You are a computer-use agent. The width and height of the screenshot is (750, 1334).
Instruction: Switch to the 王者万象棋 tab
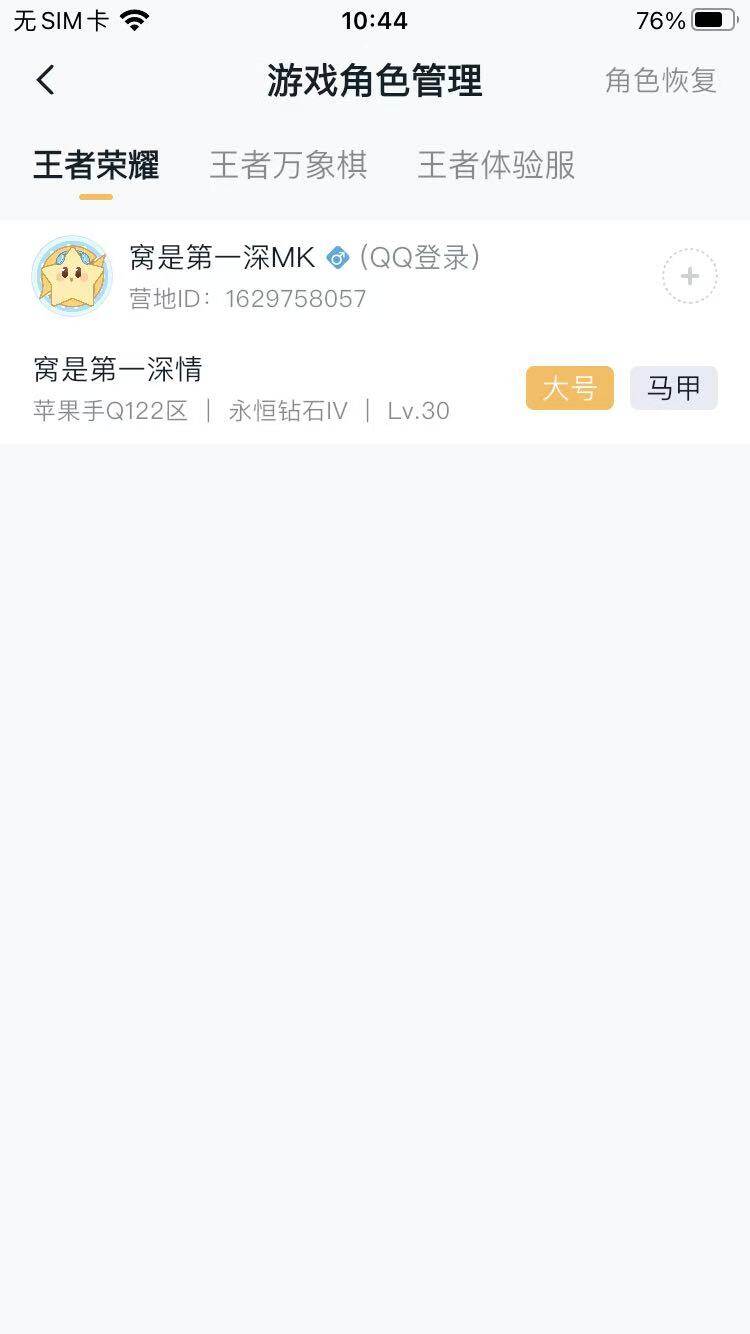pyautogui.click(x=289, y=166)
